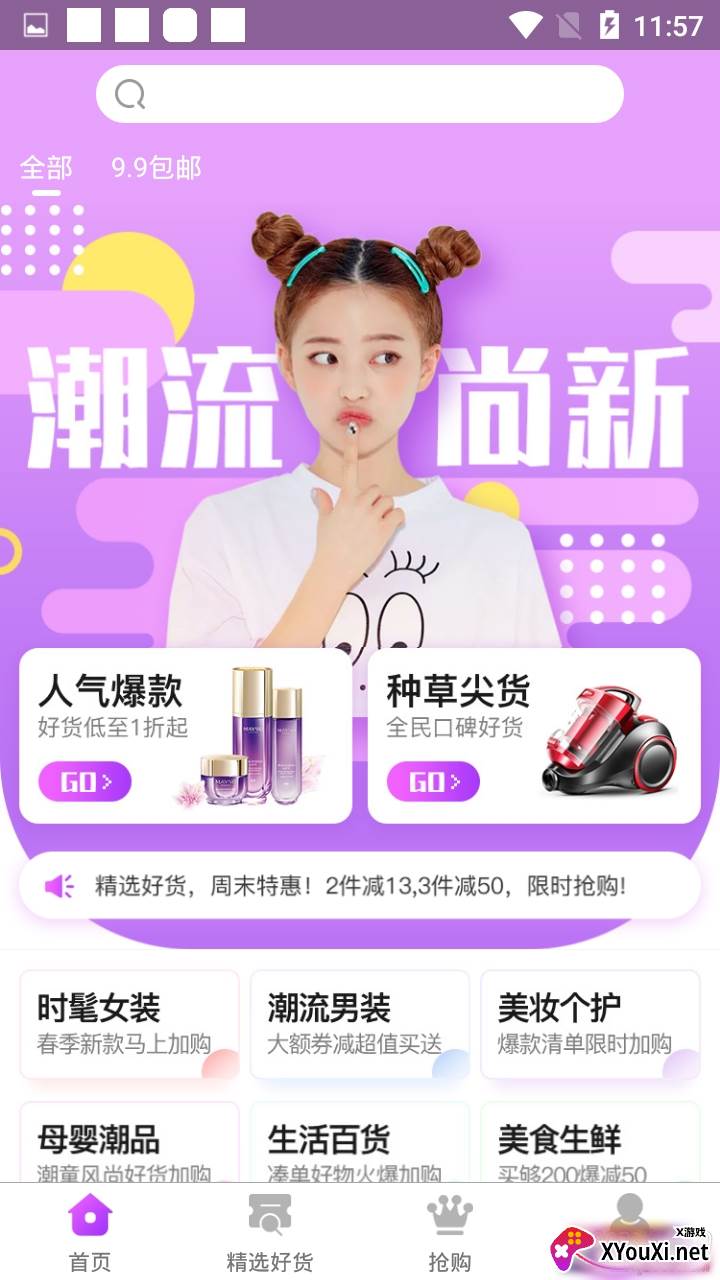Switch to the 9.9包邮 tab
The image size is (720, 1280).
coord(156,167)
